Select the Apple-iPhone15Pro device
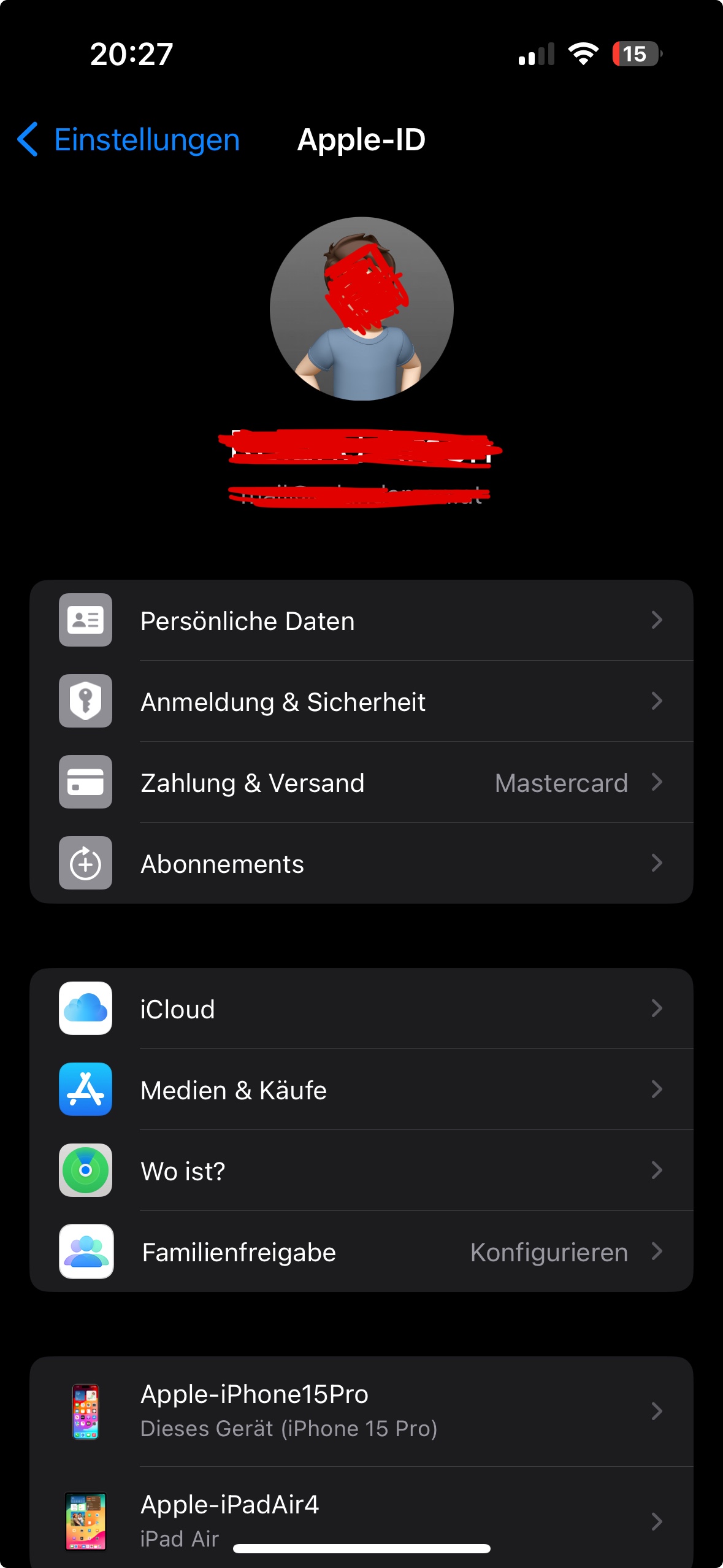 361,1411
